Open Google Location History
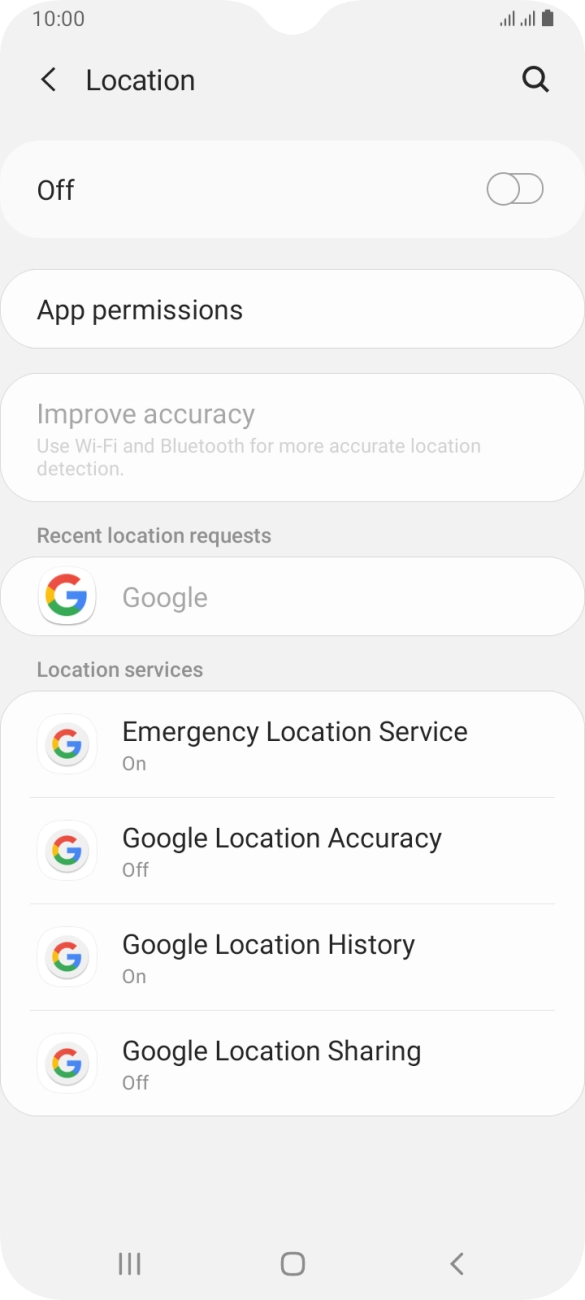 coord(292,958)
